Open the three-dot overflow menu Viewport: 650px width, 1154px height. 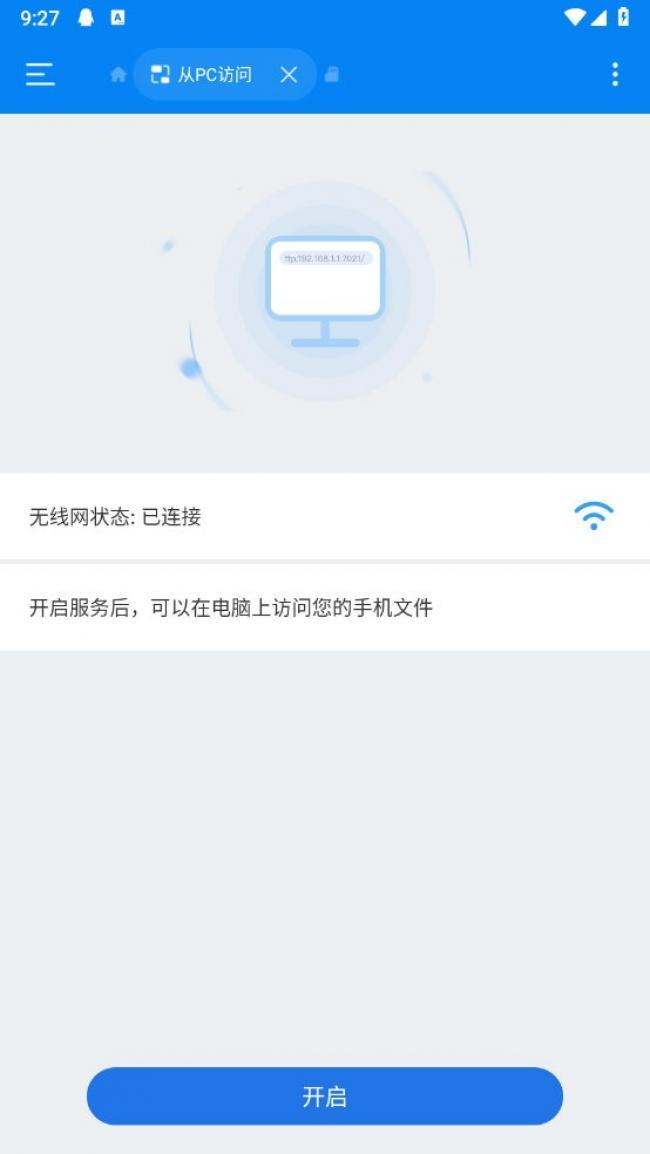coord(614,74)
